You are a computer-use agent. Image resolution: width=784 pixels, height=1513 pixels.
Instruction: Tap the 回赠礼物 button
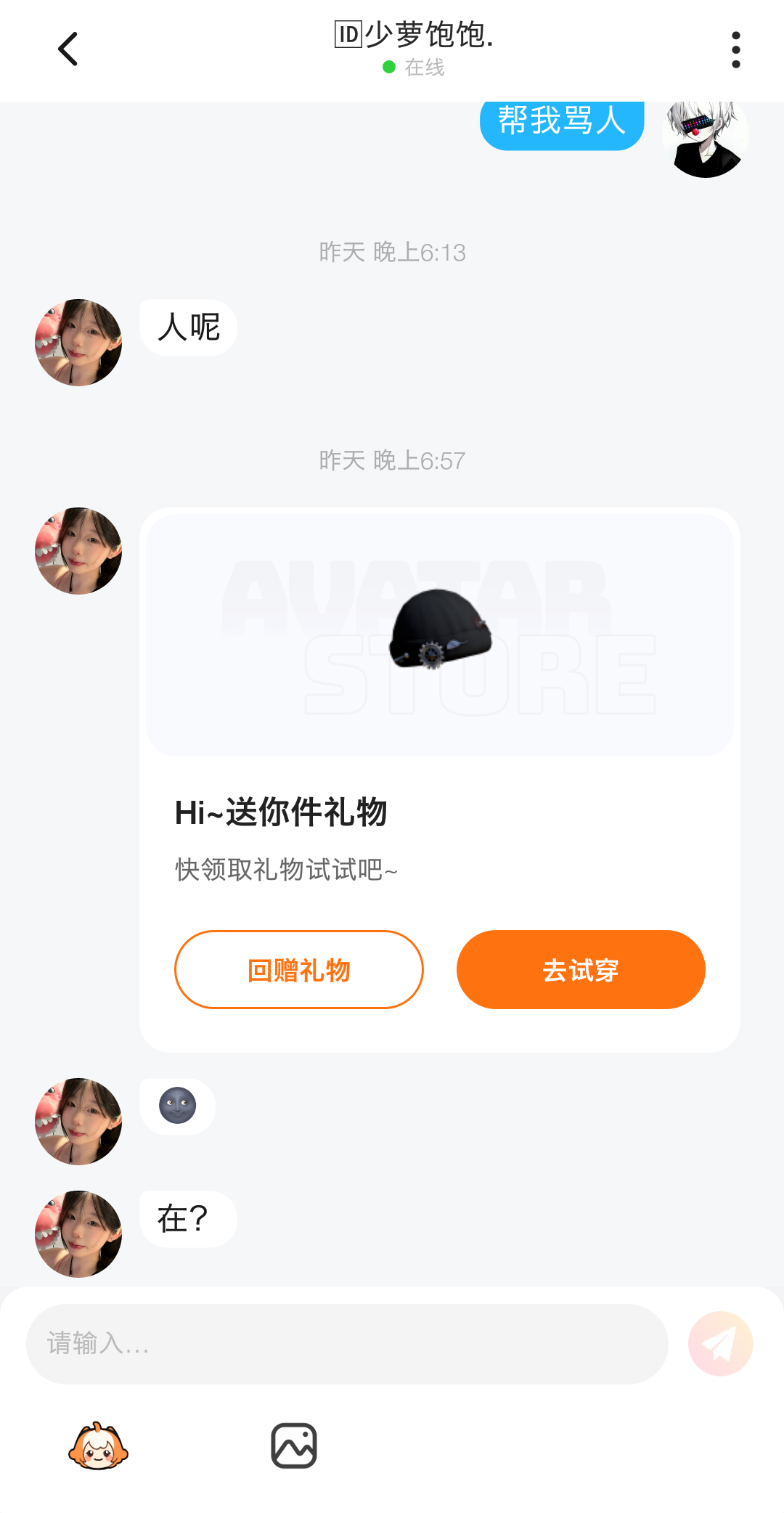coord(298,969)
